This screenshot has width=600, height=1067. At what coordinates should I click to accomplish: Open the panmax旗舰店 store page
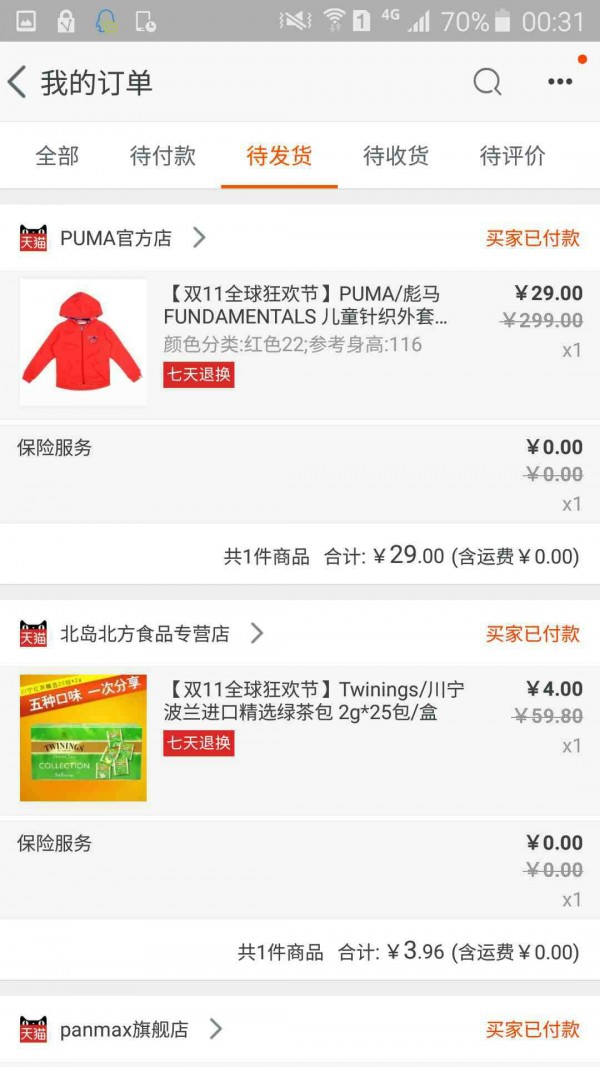coord(124,1029)
